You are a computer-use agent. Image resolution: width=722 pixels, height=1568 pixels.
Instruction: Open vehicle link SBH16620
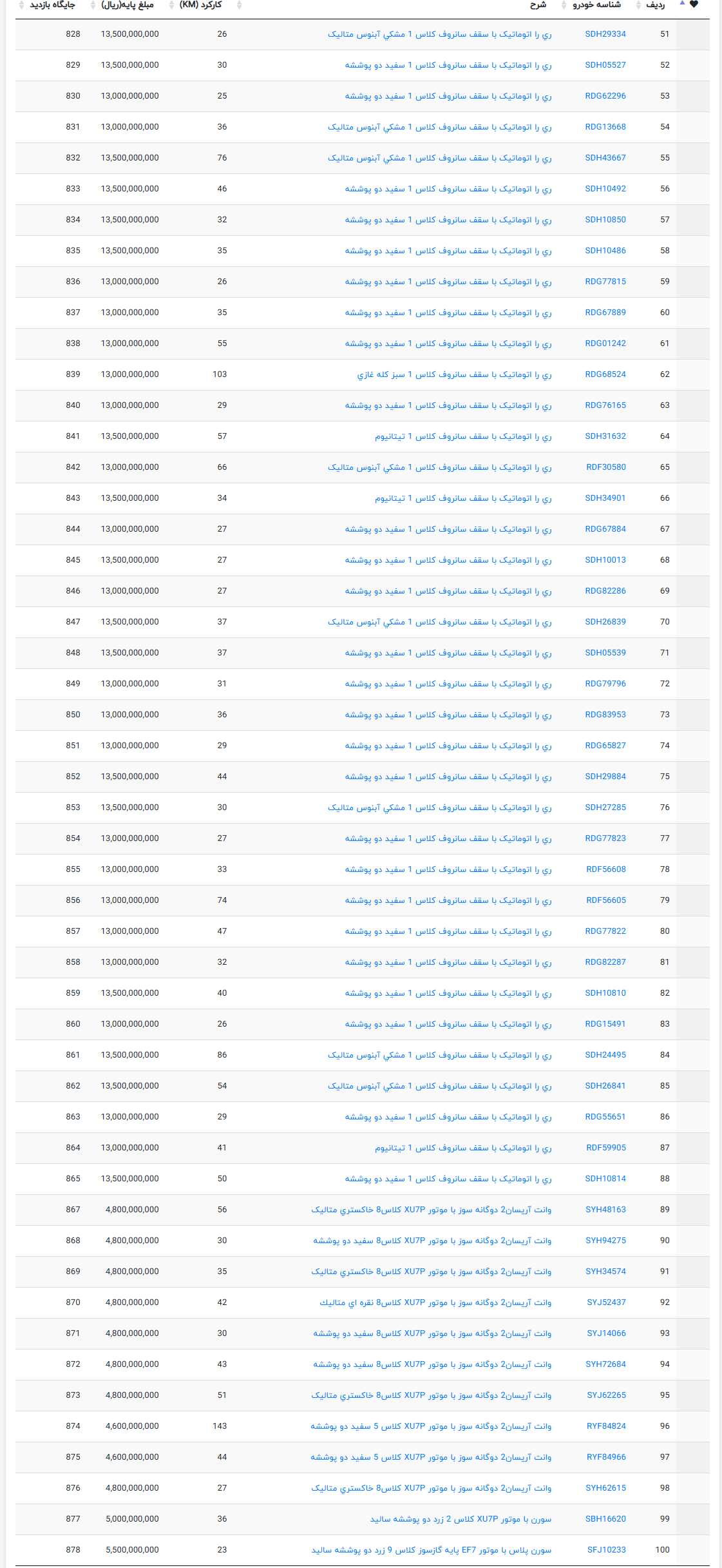605,1519
